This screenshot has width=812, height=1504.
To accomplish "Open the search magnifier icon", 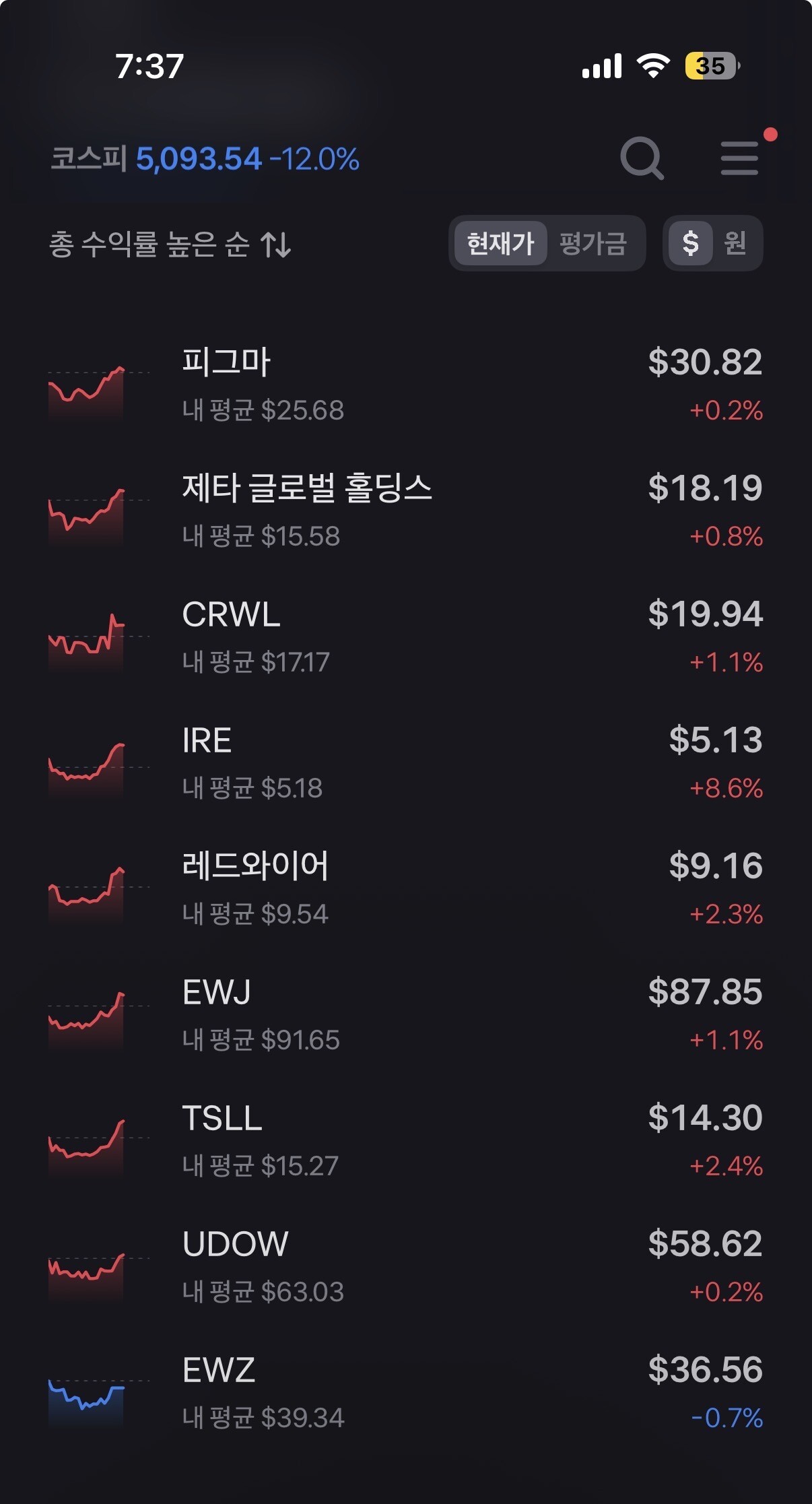I will (642, 159).
